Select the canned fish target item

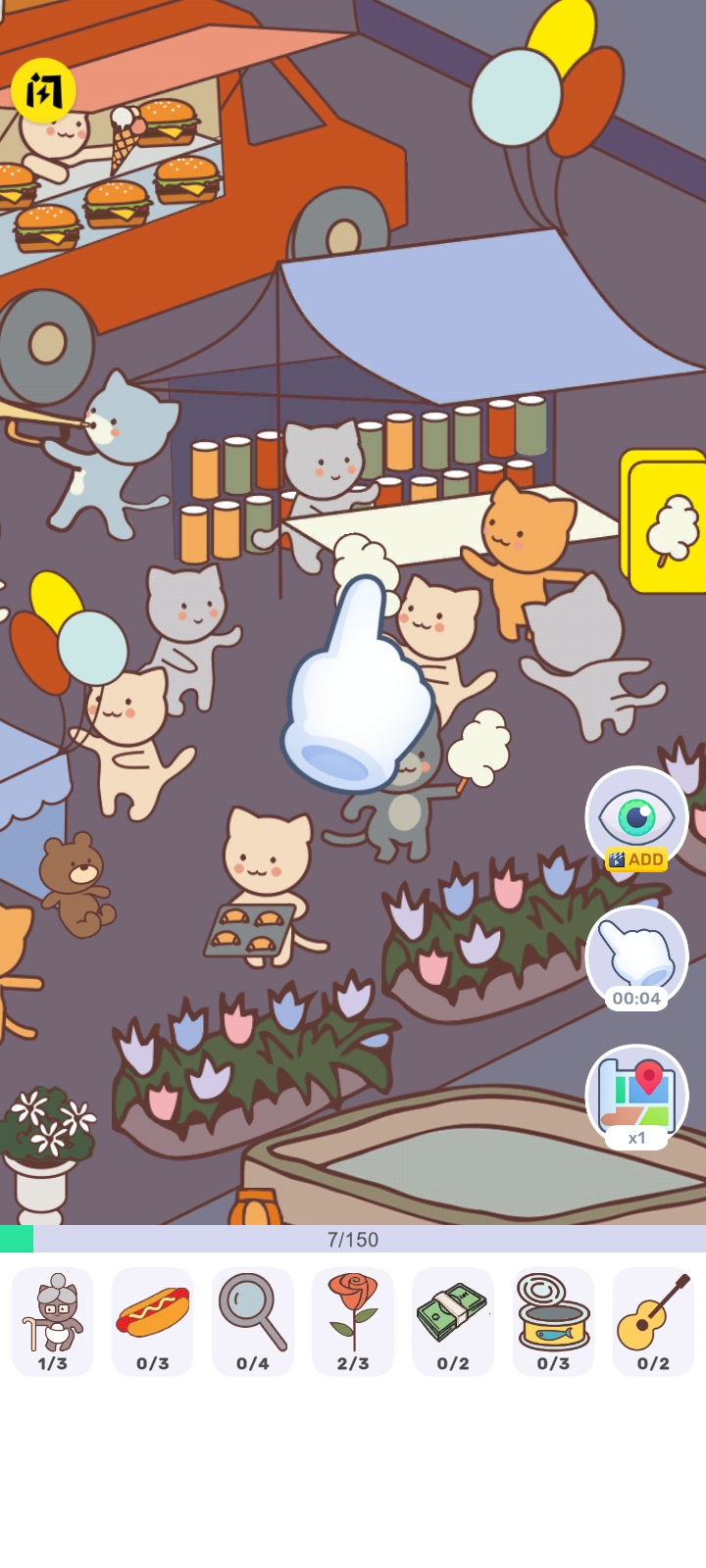[553, 1321]
